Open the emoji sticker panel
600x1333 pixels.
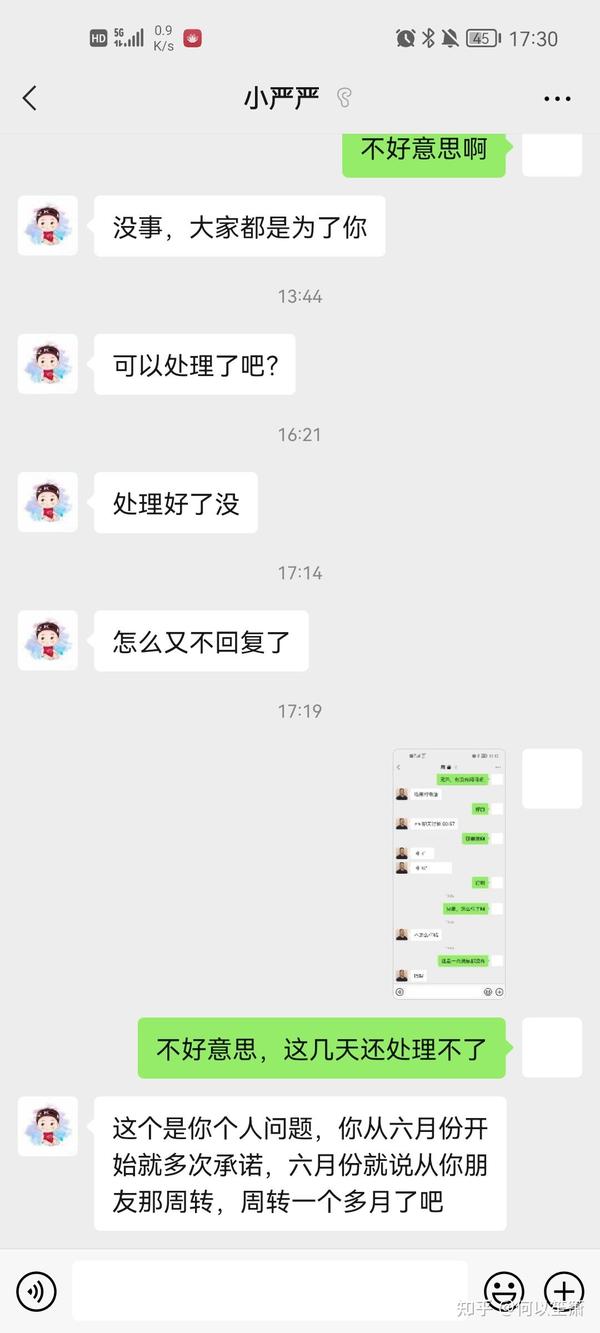tap(504, 1291)
